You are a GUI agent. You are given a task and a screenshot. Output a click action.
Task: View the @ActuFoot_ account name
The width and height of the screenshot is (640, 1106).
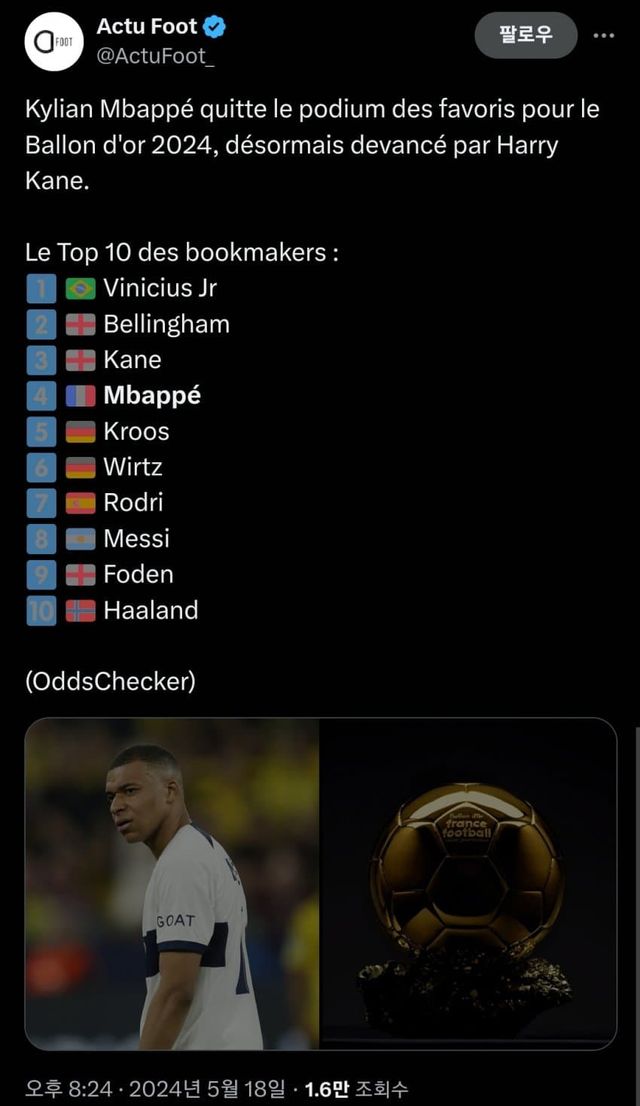[155, 56]
